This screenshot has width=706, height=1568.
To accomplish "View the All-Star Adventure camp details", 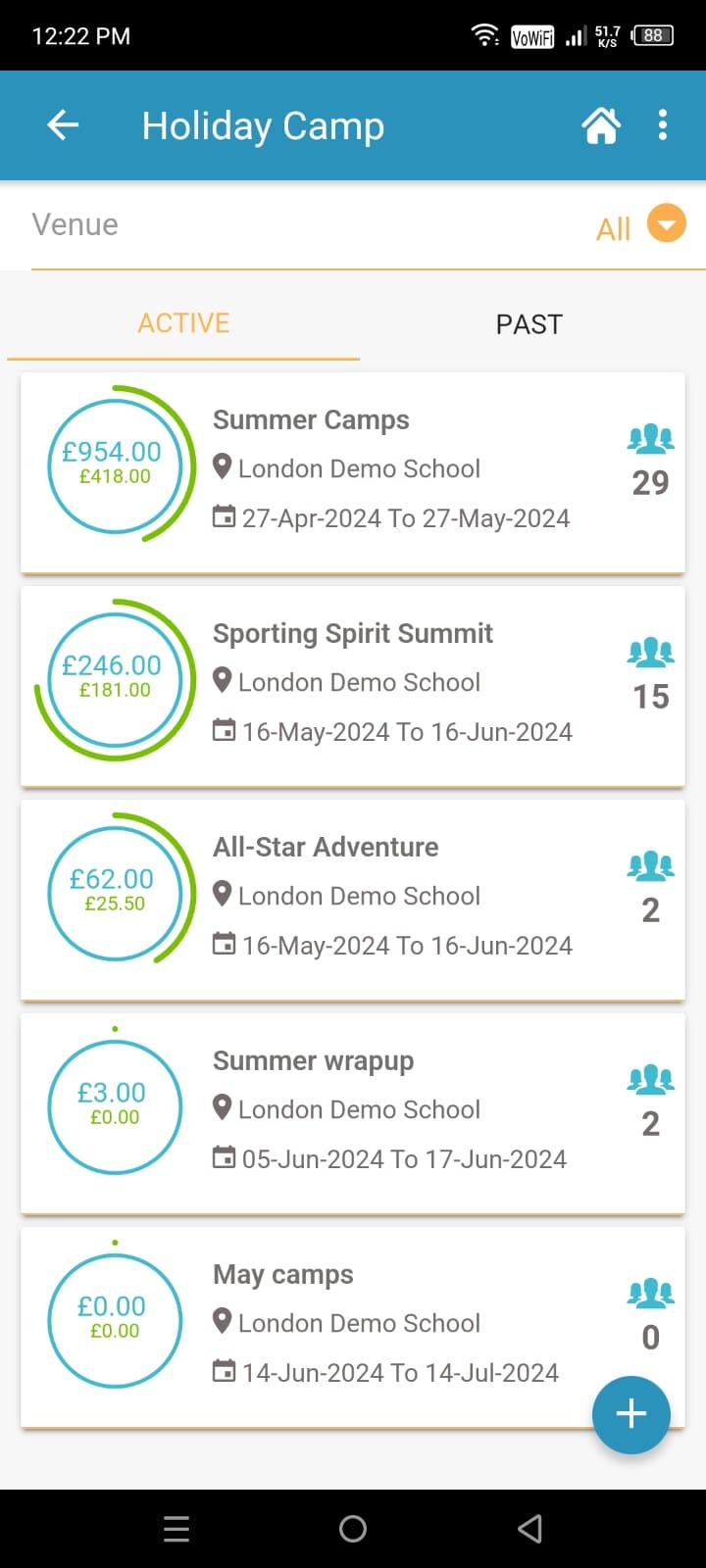I will [x=353, y=901].
